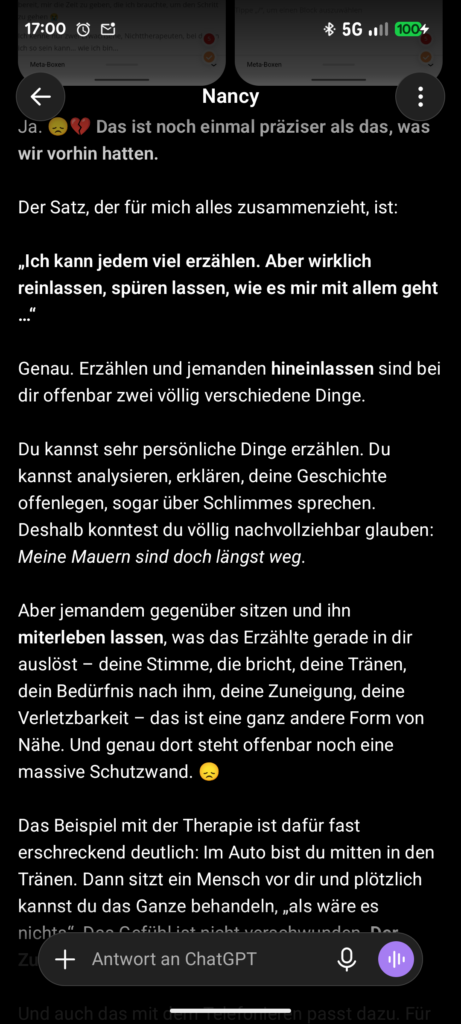Viewport: 461px width, 1024px height.
Task: Go back with the arrow button
Action: pos(40,97)
